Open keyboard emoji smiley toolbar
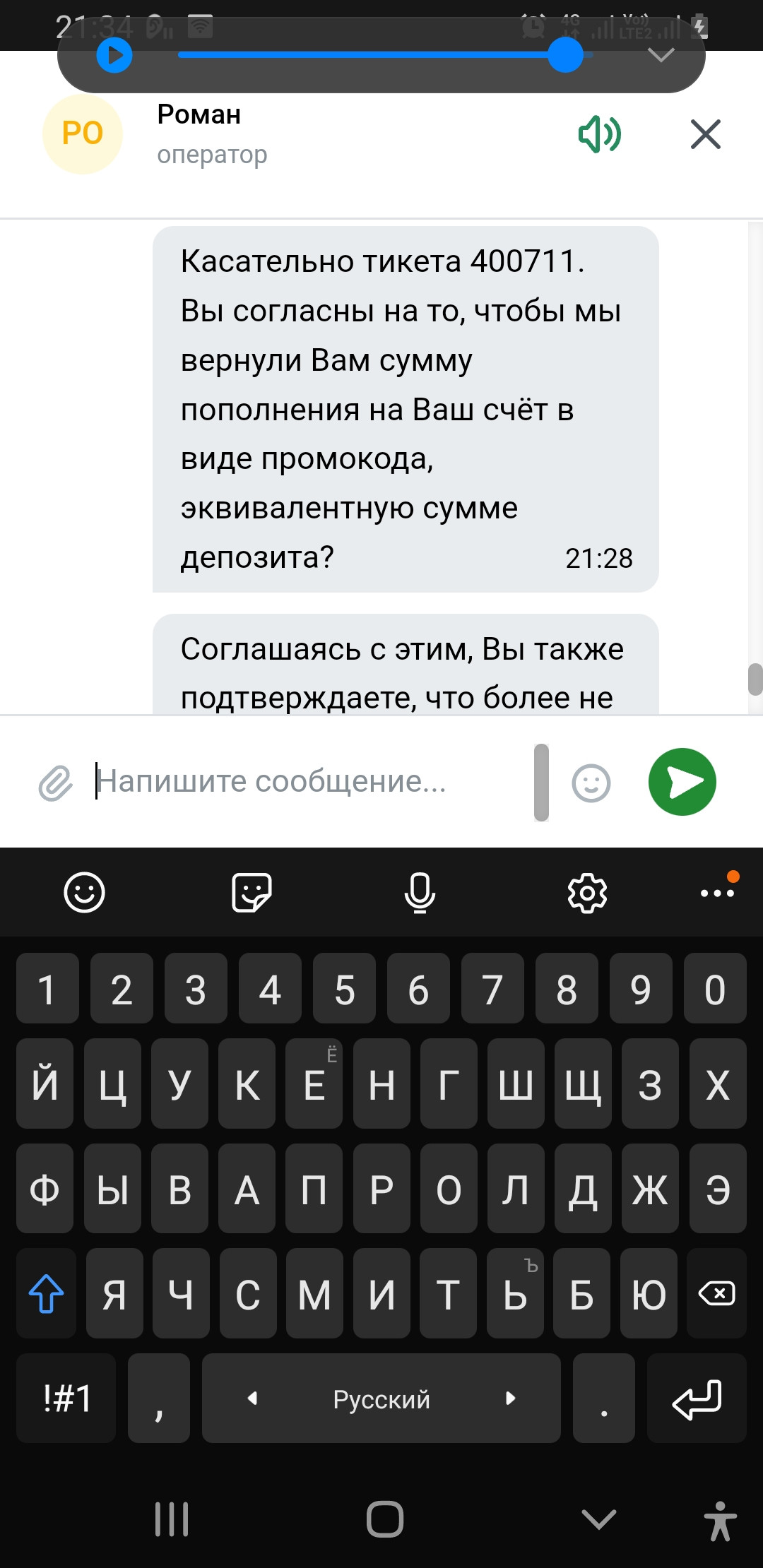 point(84,893)
